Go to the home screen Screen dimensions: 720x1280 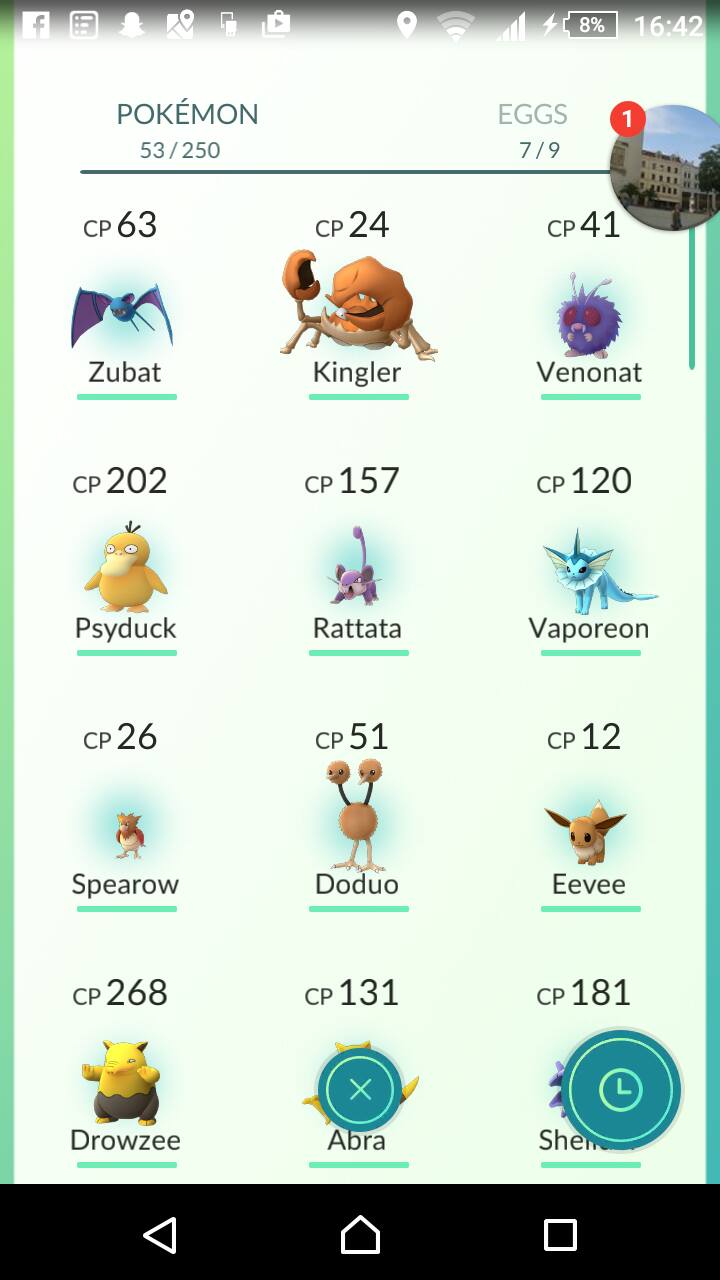pyautogui.click(x=360, y=1234)
